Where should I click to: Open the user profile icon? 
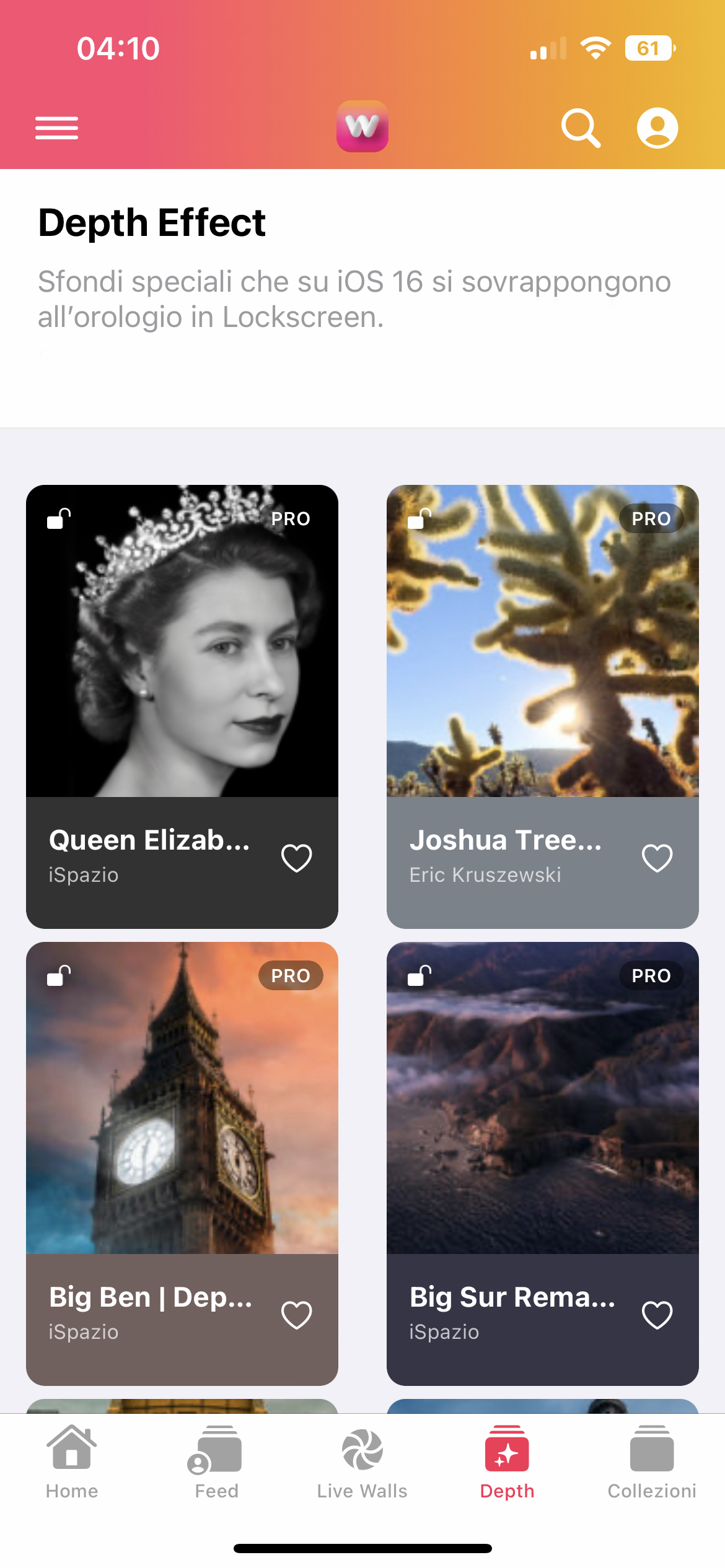click(657, 128)
